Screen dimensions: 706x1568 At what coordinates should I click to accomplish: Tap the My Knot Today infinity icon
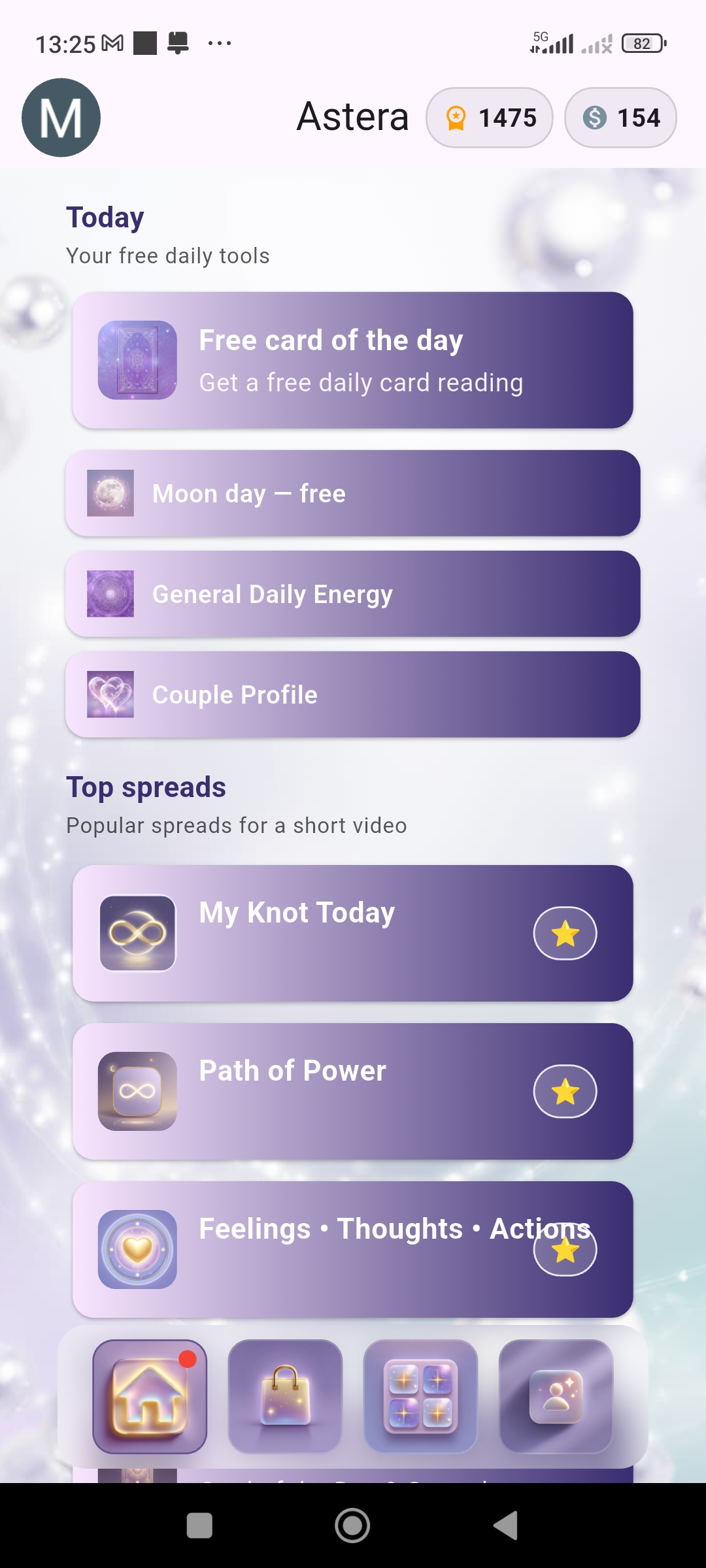click(x=137, y=932)
